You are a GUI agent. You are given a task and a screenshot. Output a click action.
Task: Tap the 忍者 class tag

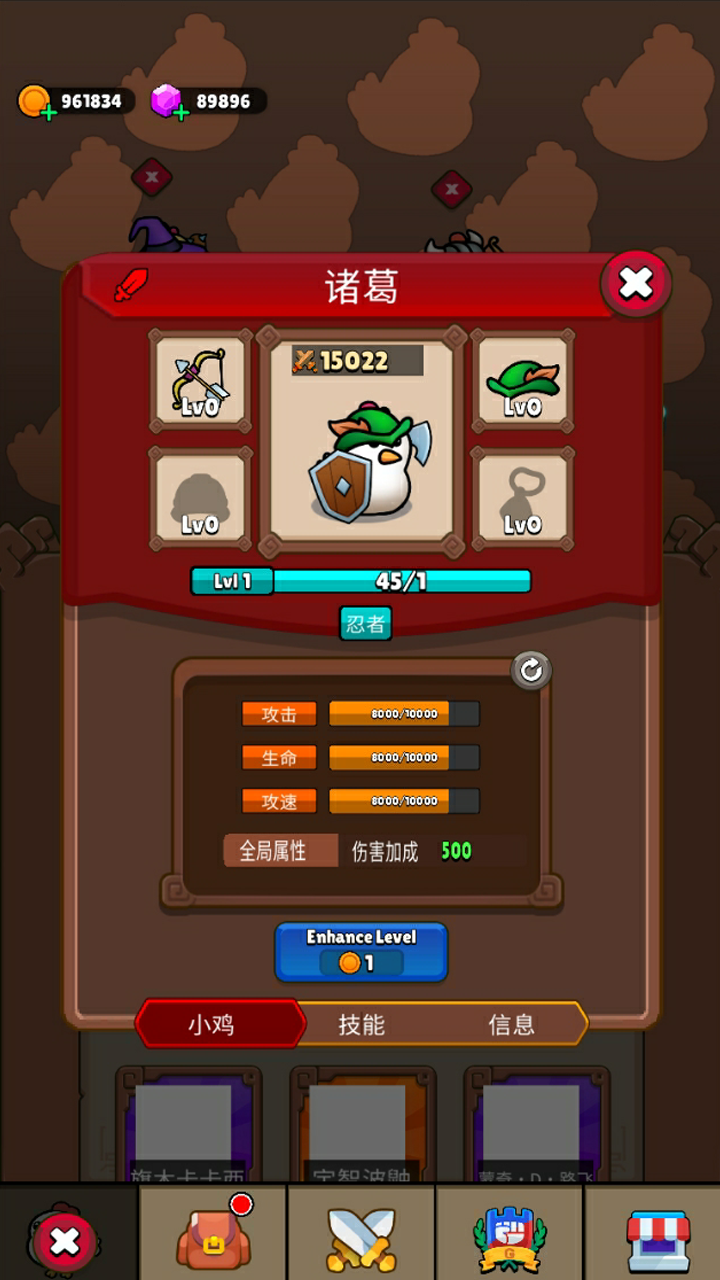coord(365,624)
